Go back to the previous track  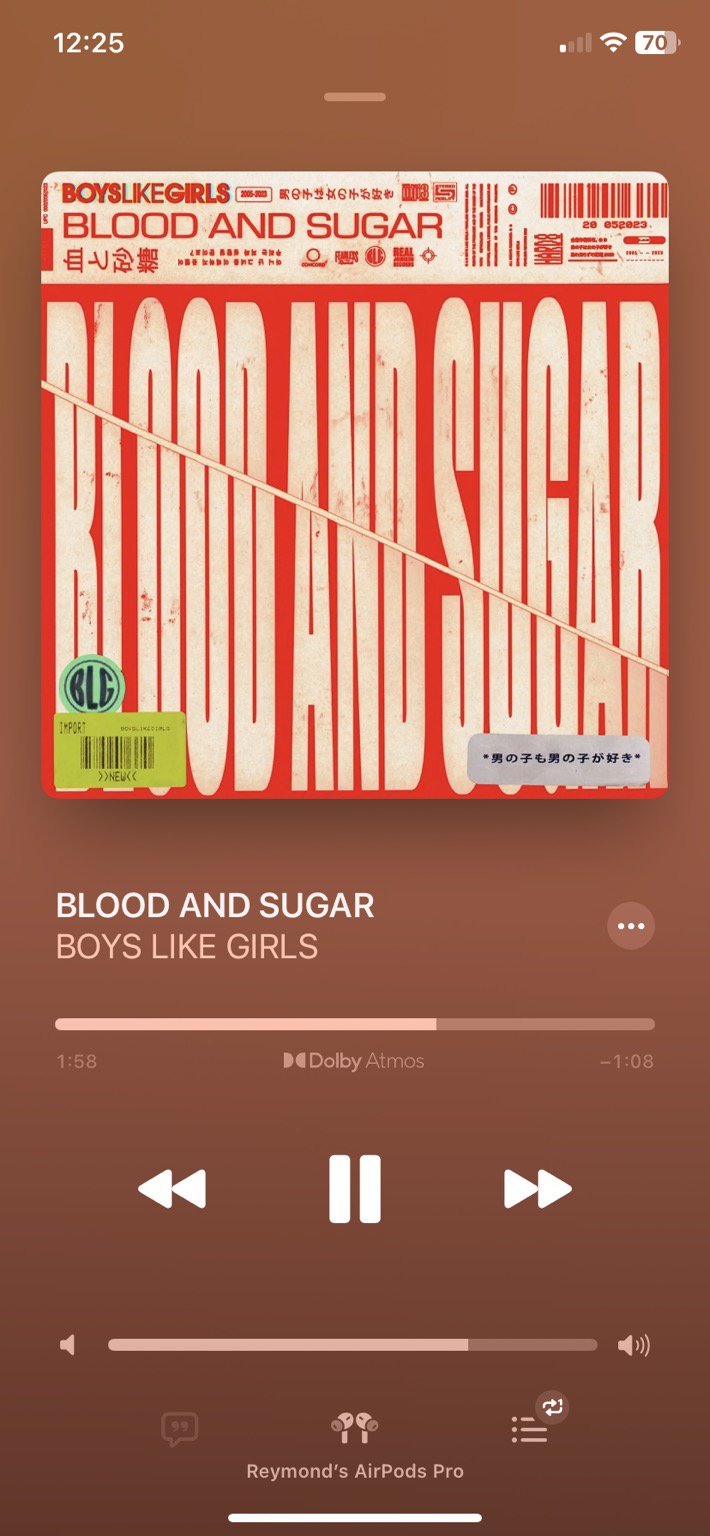point(172,1189)
